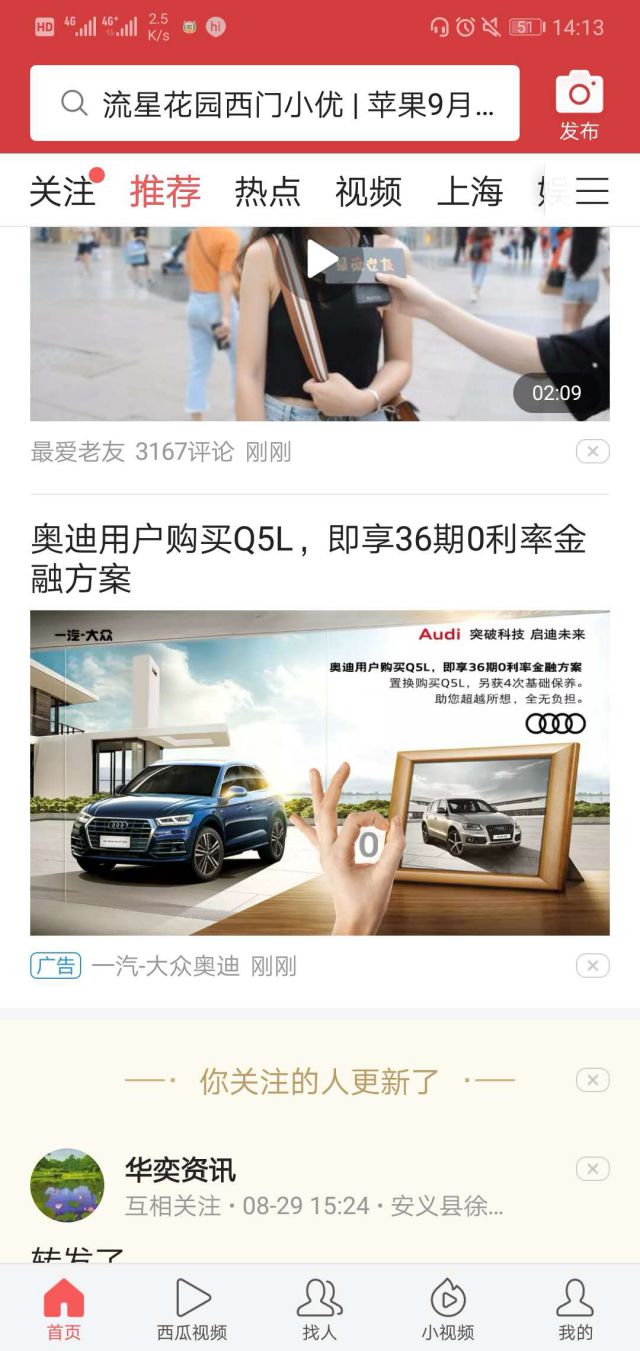Close the 你关注的人更新了 section

click(592, 1080)
